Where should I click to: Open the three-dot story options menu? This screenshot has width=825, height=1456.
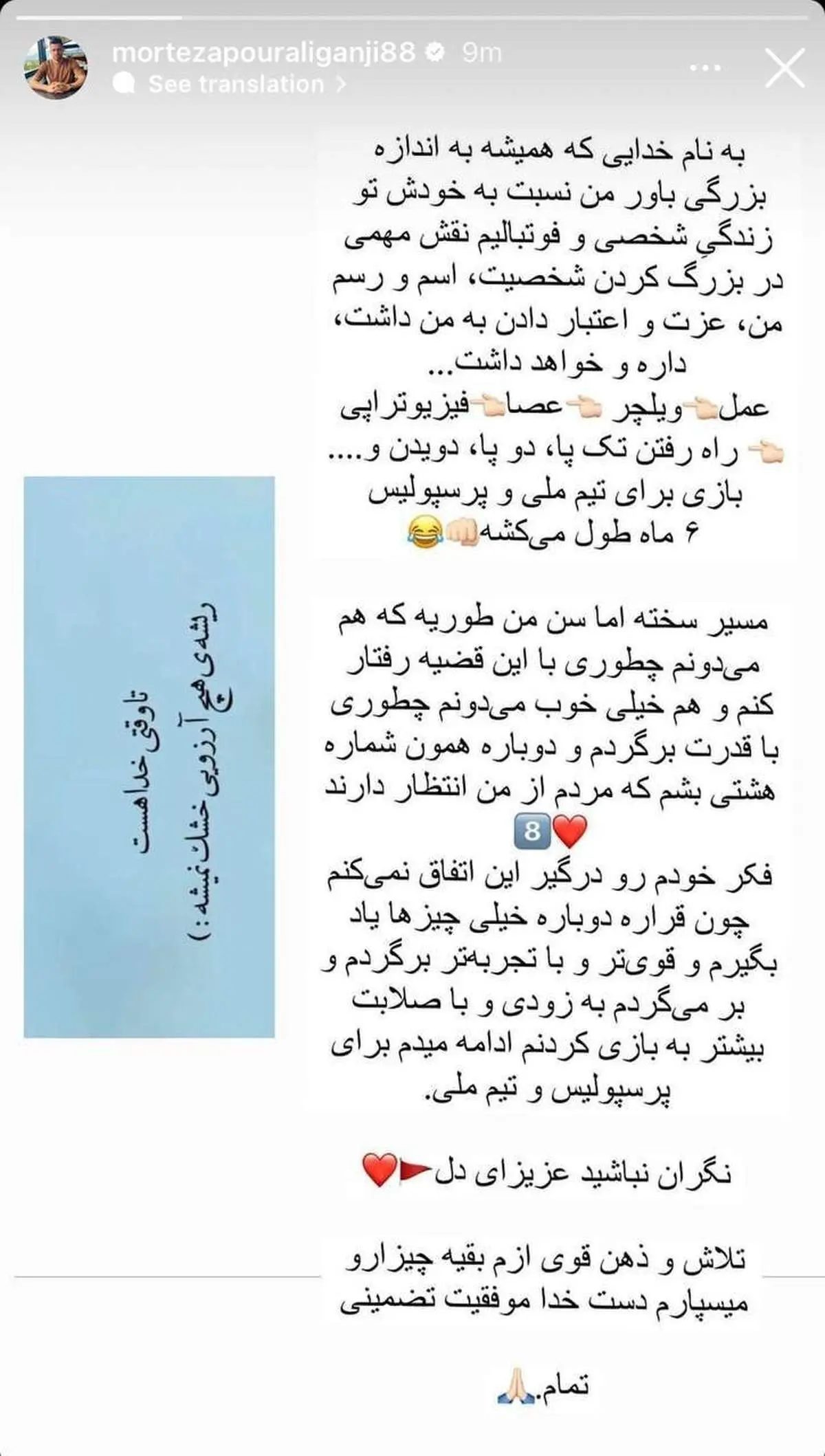coord(705,66)
